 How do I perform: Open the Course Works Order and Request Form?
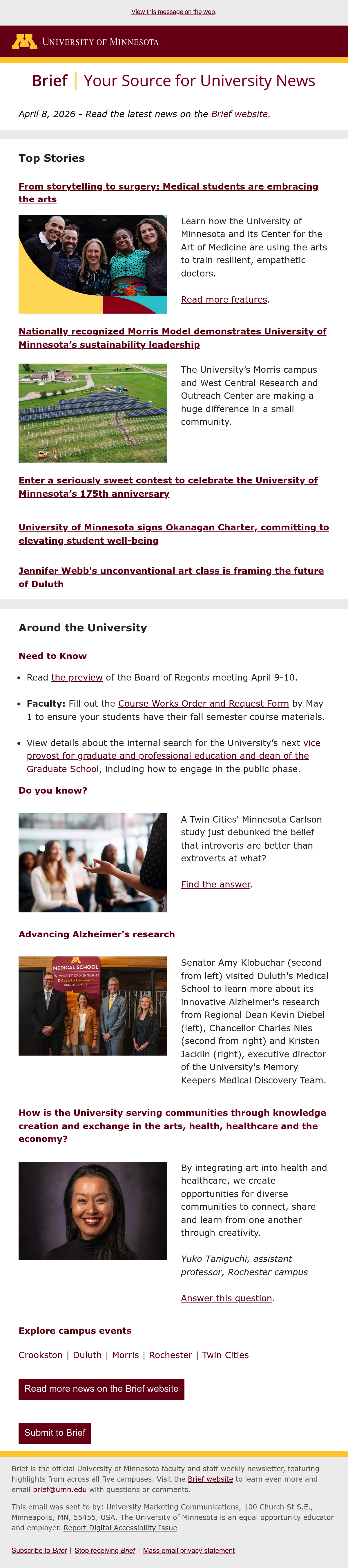(204, 704)
